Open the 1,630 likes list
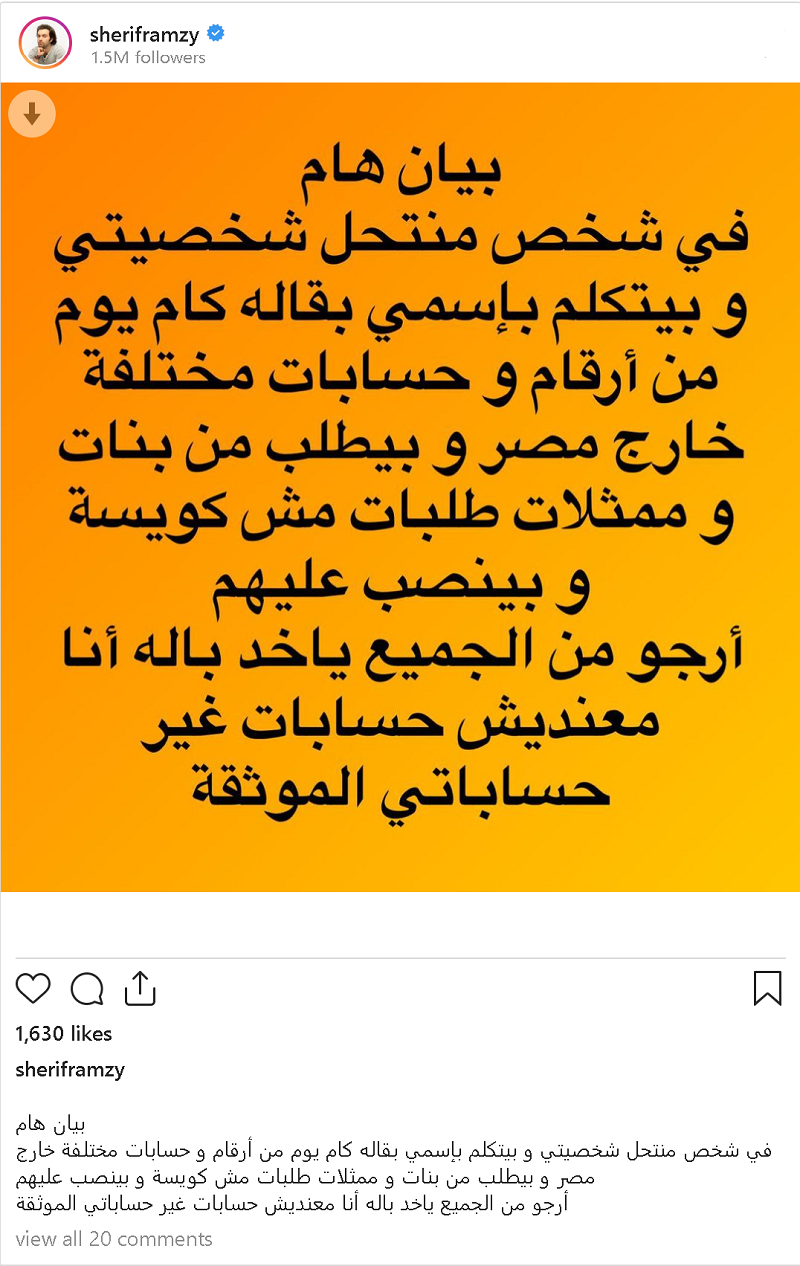Viewport: 800px width, 1266px height. click(64, 1034)
